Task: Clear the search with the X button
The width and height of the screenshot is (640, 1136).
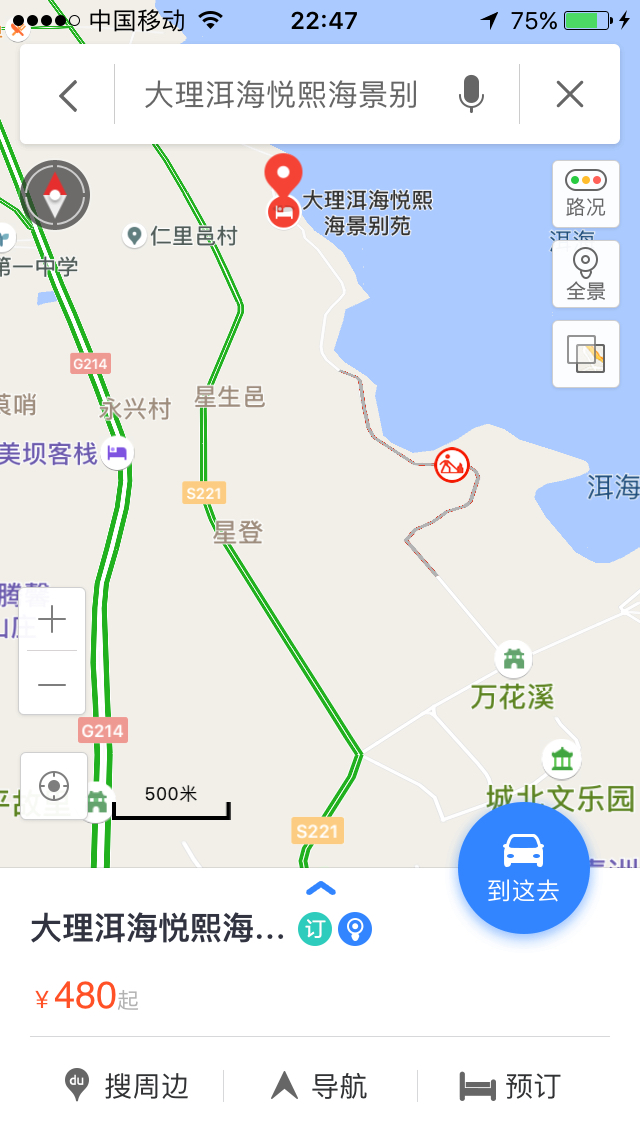Action: (x=569, y=95)
